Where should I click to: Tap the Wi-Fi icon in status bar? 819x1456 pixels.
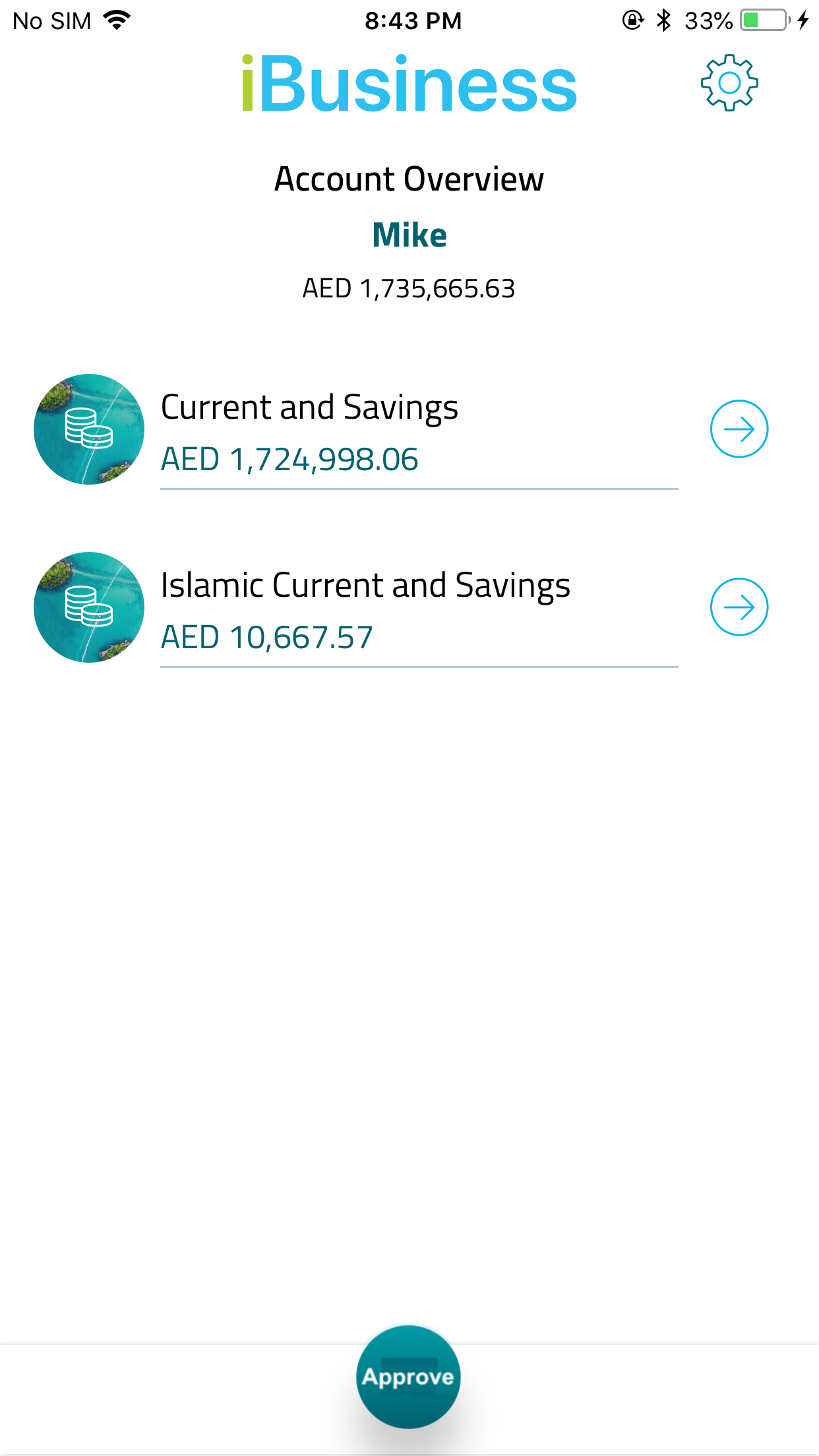[x=116, y=19]
